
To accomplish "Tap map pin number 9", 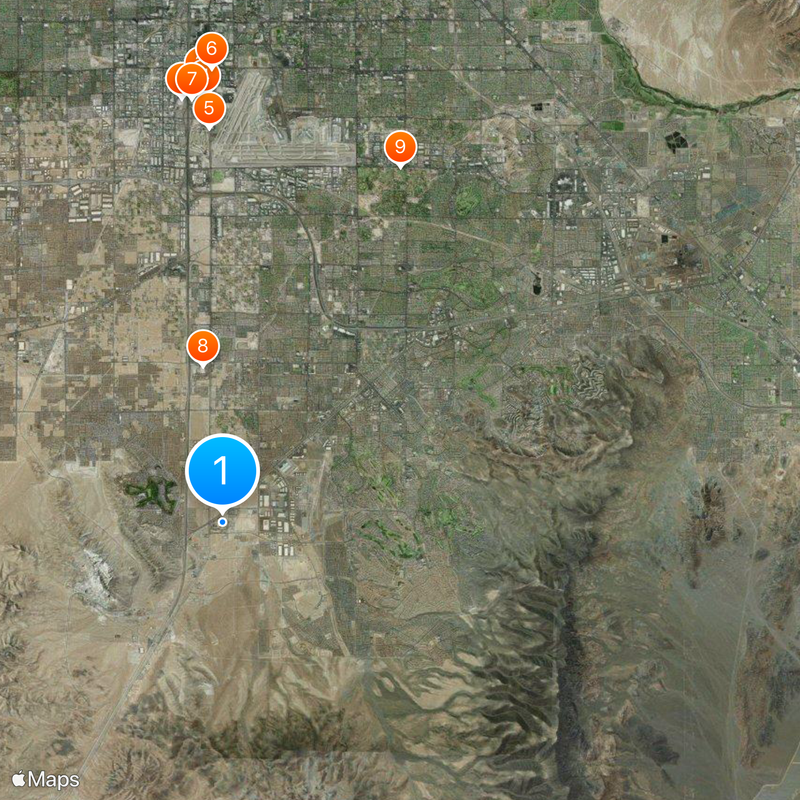I will [399, 147].
